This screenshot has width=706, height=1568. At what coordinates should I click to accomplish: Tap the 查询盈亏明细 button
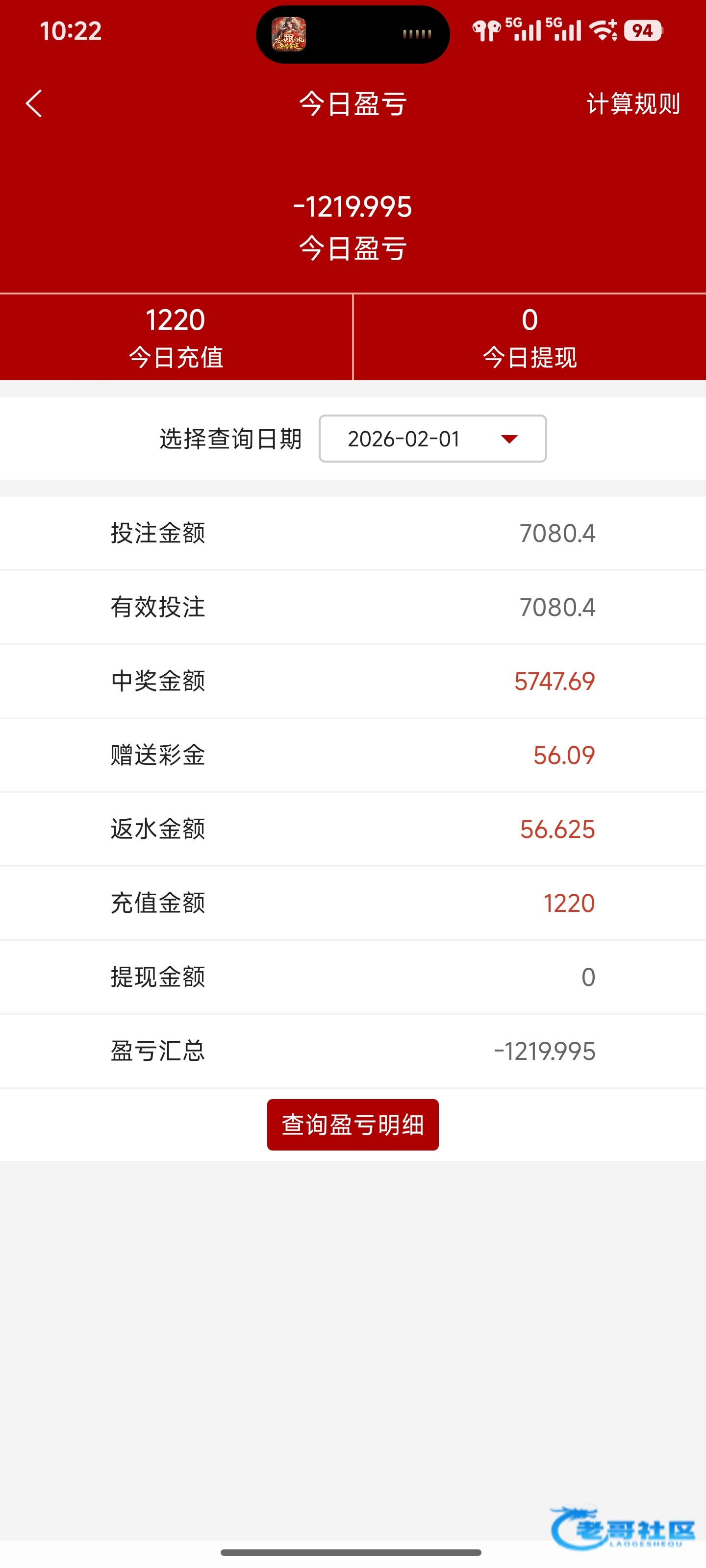[x=353, y=1125]
